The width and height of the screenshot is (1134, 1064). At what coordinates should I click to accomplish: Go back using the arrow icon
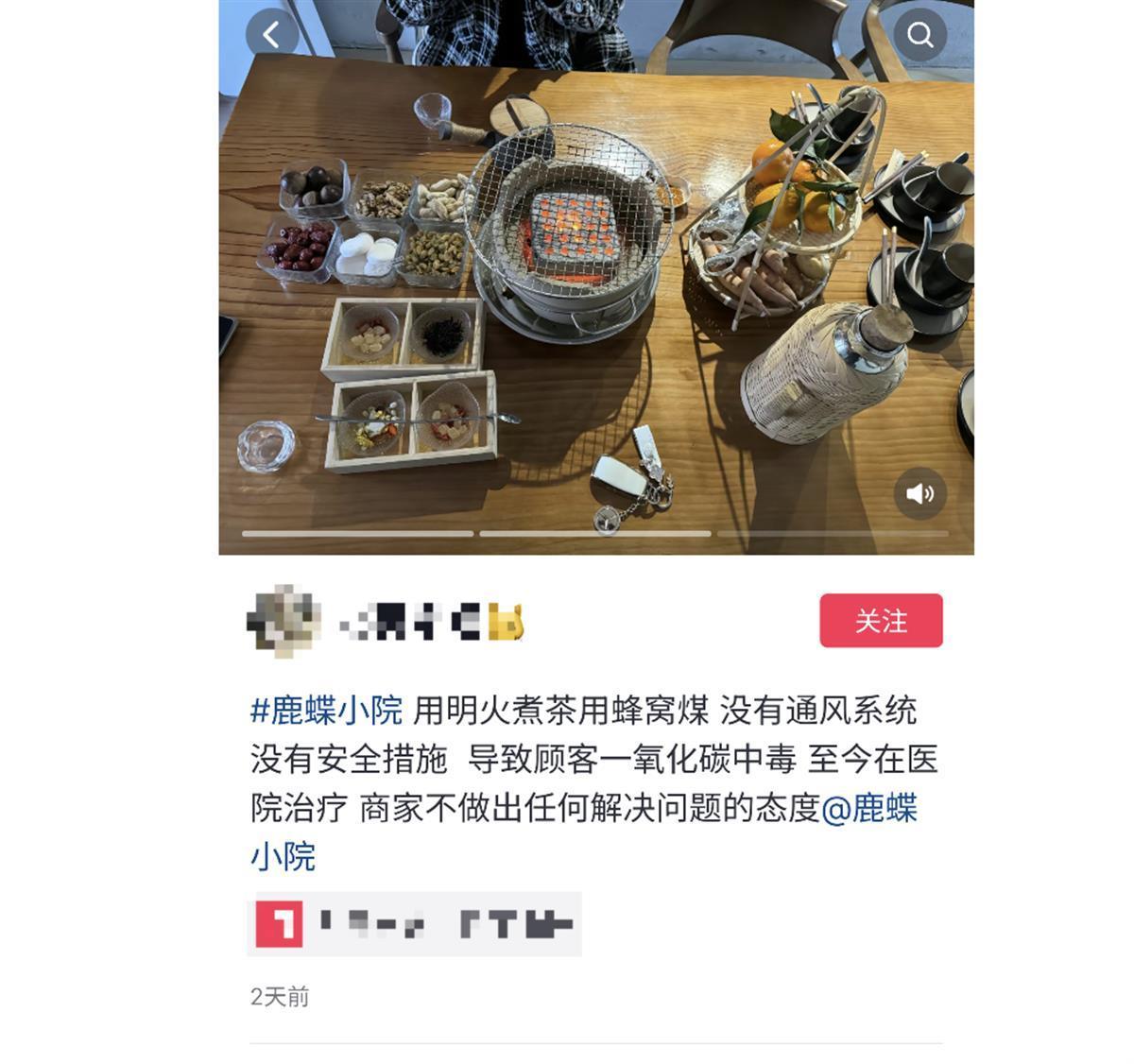(x=271, y=35)
